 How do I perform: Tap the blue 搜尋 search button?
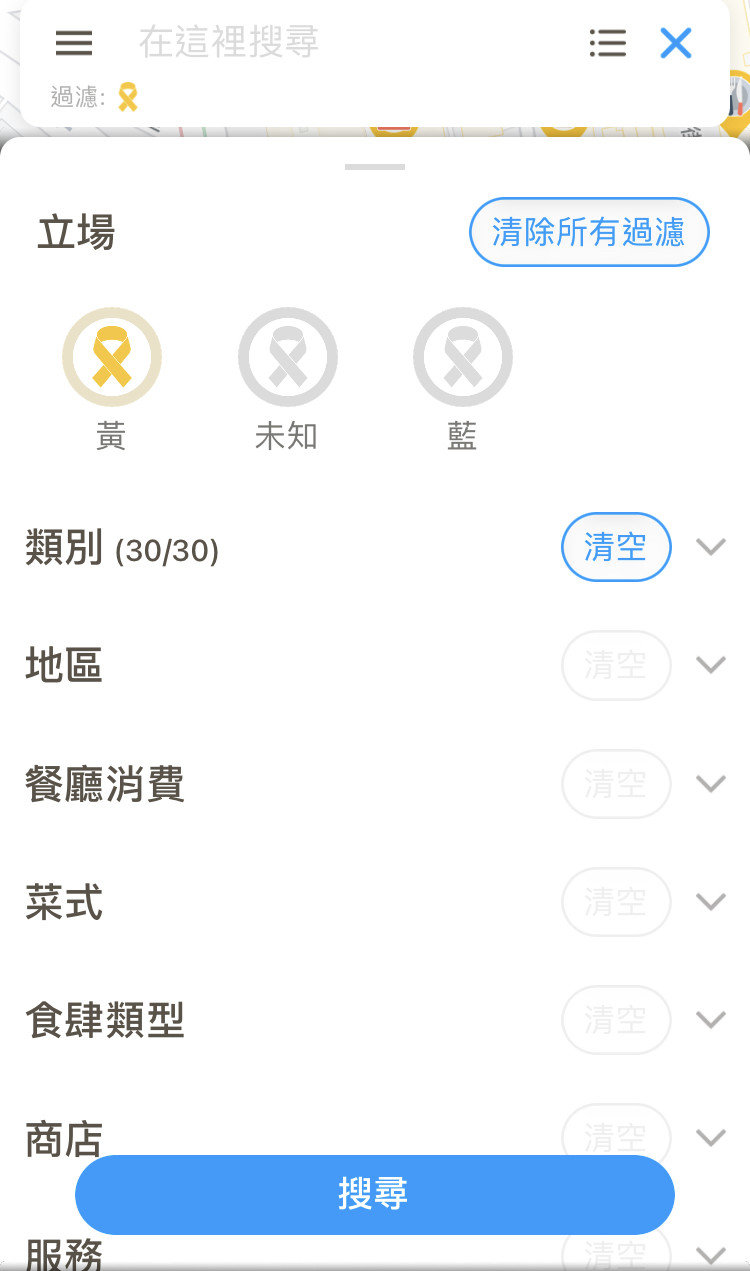point(375,1194)
